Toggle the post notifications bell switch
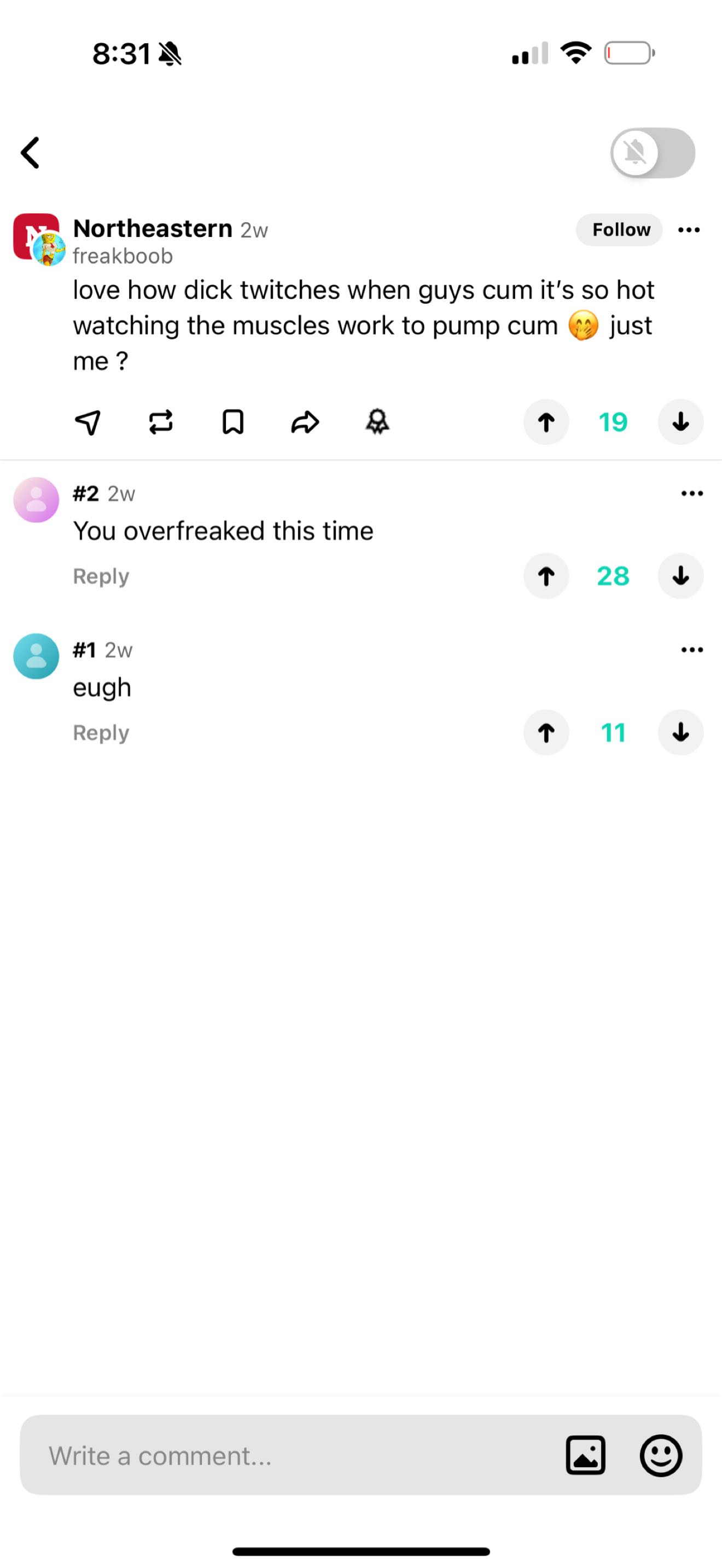722x1568 pixels. [653, 153]
